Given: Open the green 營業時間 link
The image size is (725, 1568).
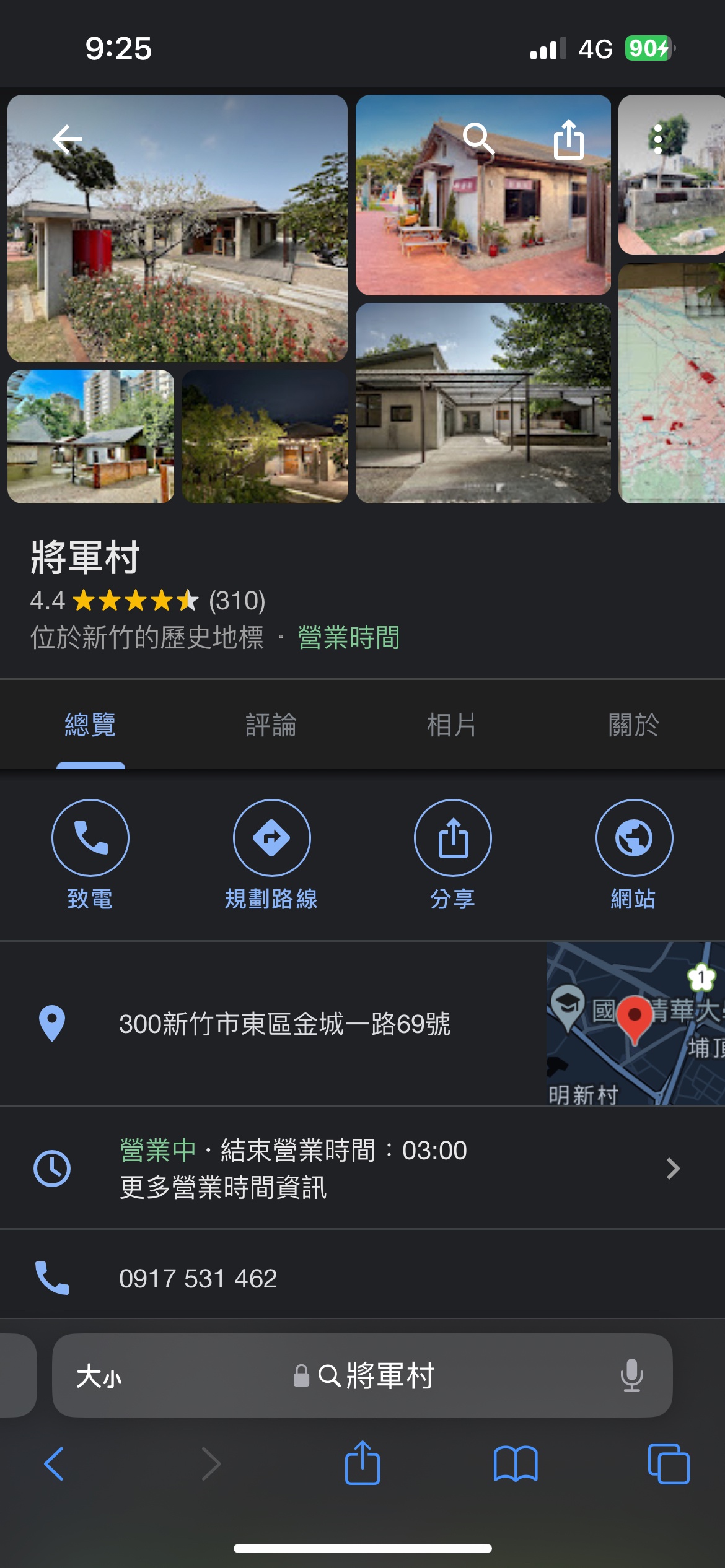Looking at the screenshot, I should click(x=349, y=638).
